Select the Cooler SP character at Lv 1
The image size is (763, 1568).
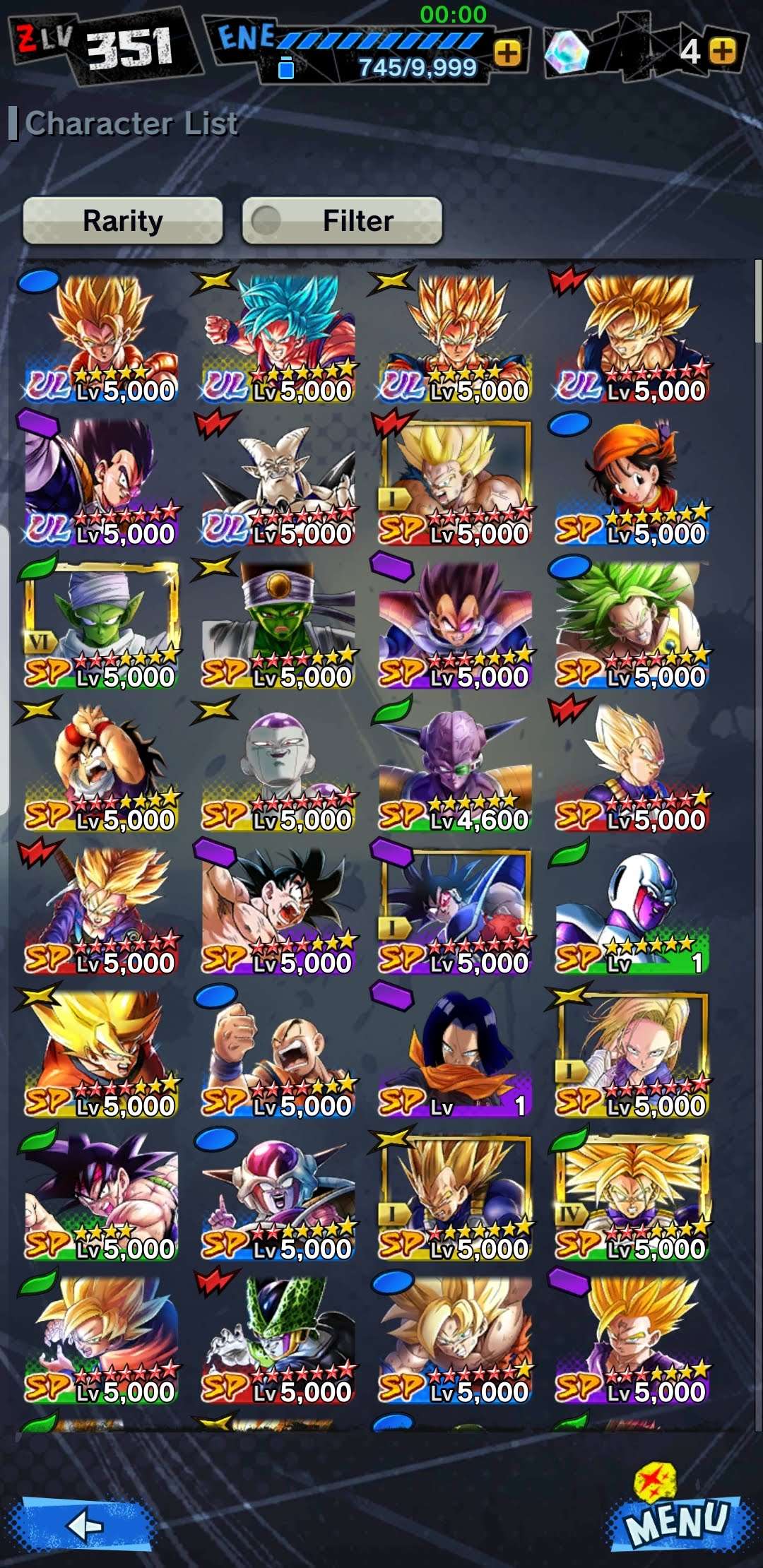coord(631,911)
